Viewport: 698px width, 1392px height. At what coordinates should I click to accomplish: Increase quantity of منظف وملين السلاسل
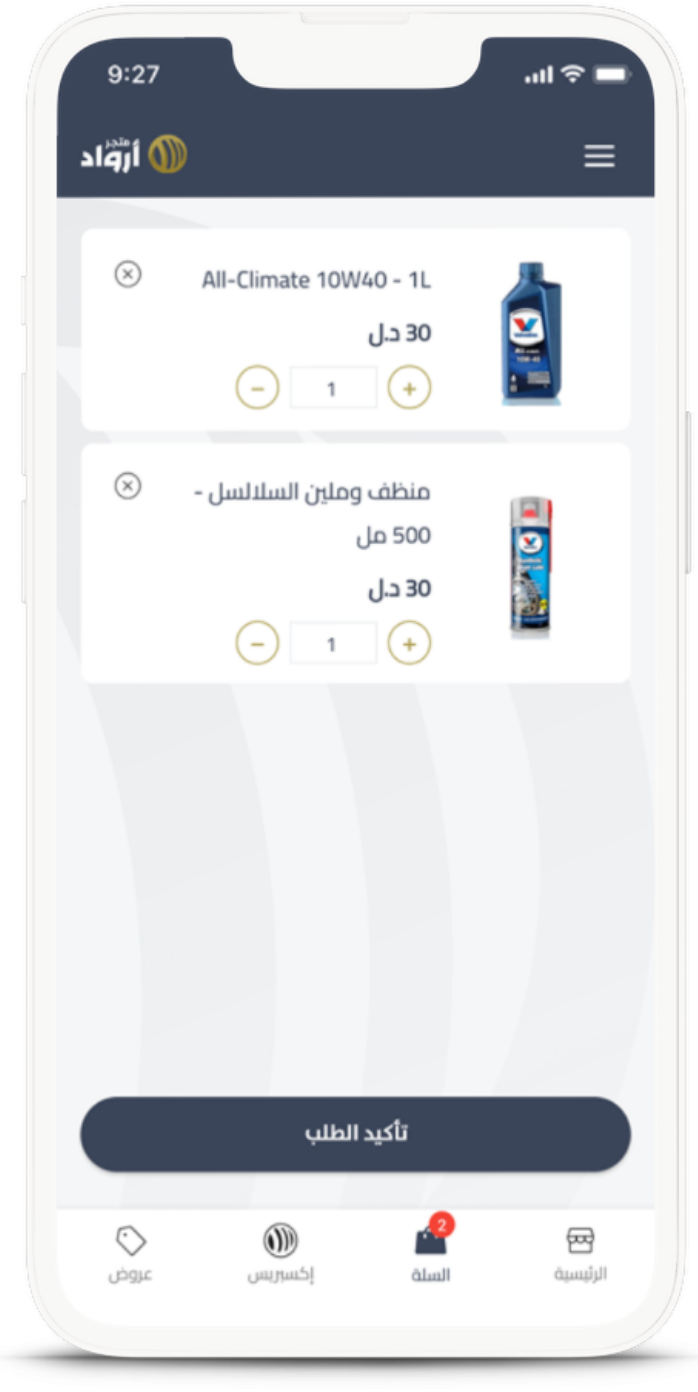[408, 645]
